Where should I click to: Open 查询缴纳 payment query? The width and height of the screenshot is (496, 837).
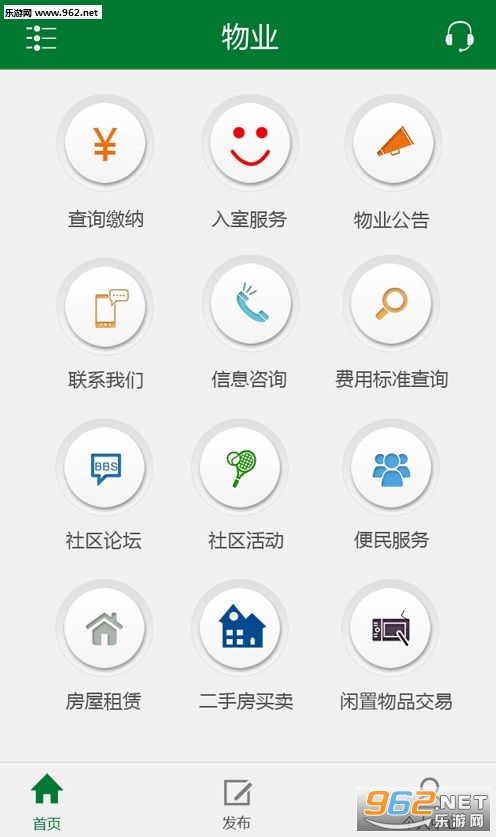[x=105, y=144]
